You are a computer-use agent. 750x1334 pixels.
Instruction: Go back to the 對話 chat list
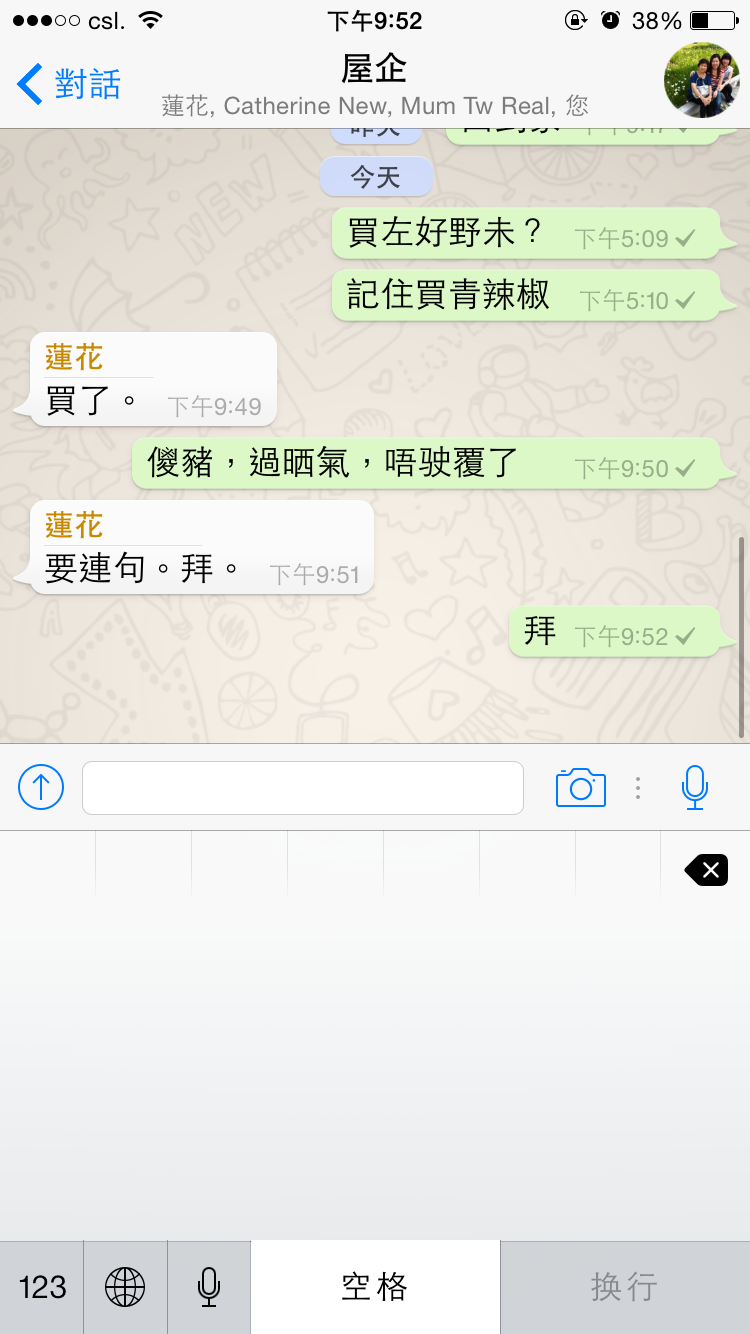click(68, 84)
